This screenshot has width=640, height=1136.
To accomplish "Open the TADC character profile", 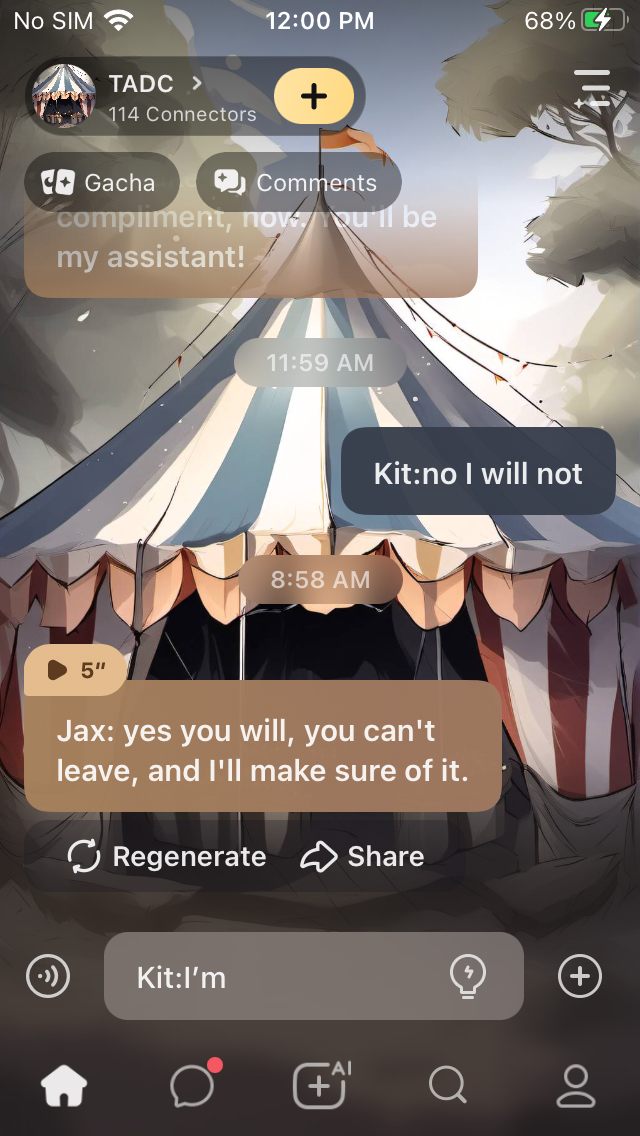I will 150,96.
